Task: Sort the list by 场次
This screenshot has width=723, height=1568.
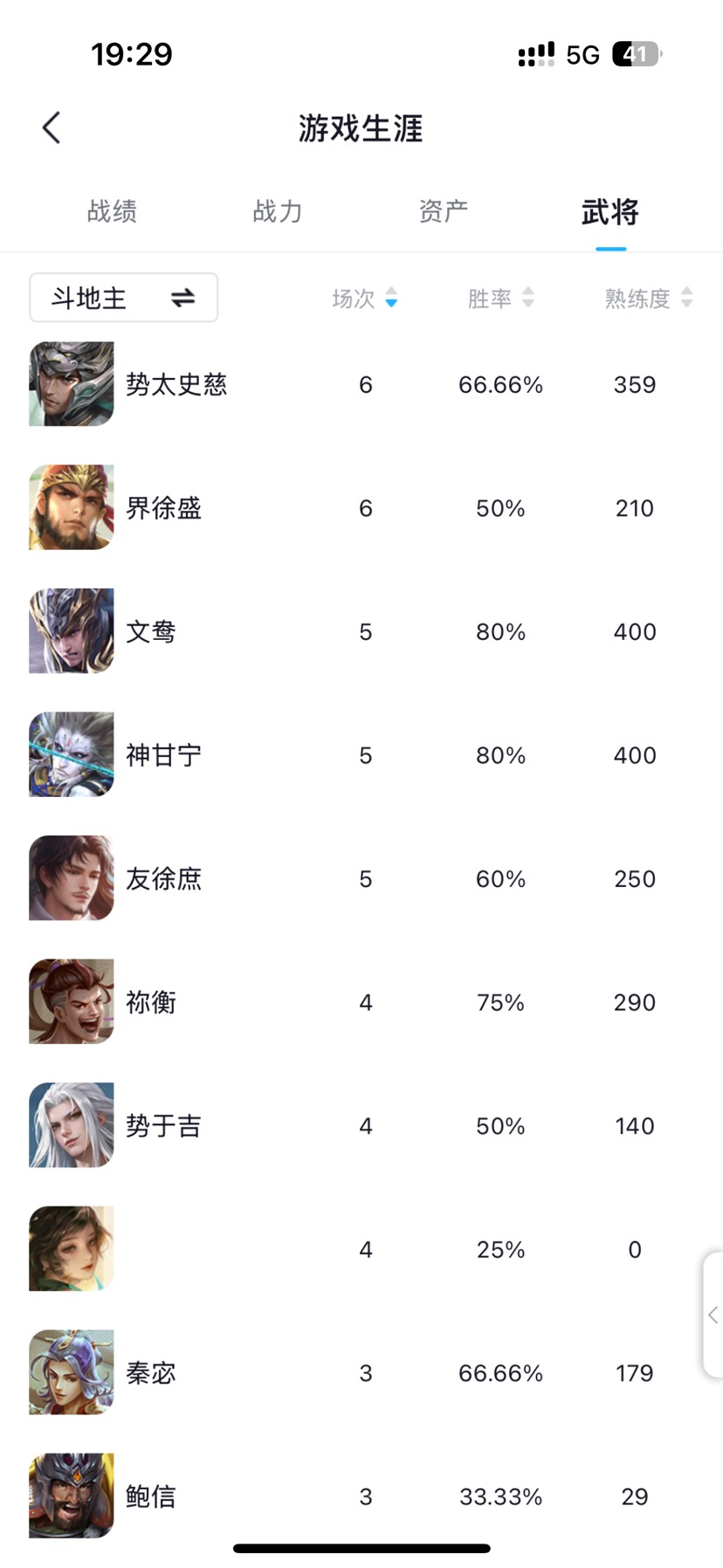Action: click(364, 299)
